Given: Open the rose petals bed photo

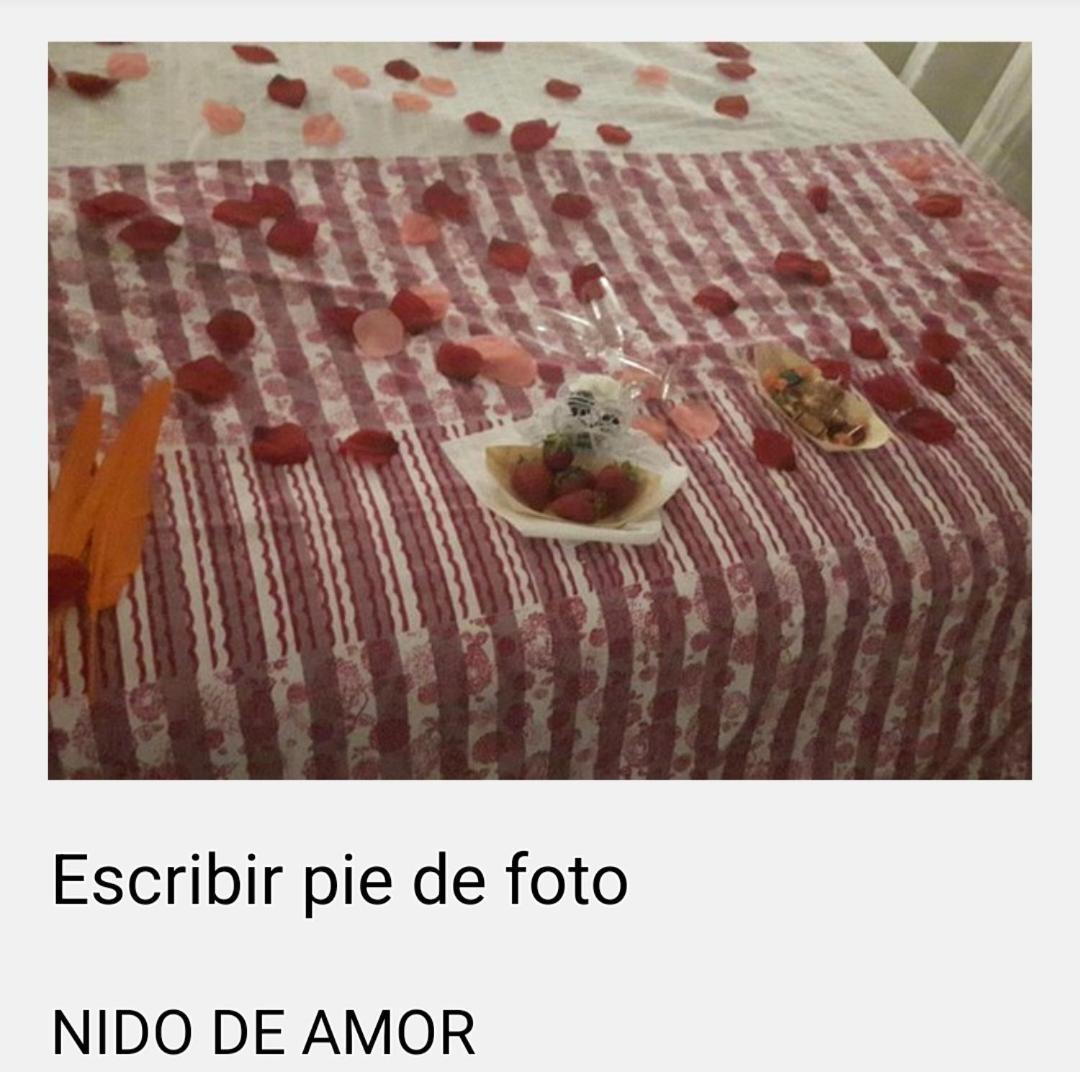Looking at the screenshot, I should [x=539, y=410].
